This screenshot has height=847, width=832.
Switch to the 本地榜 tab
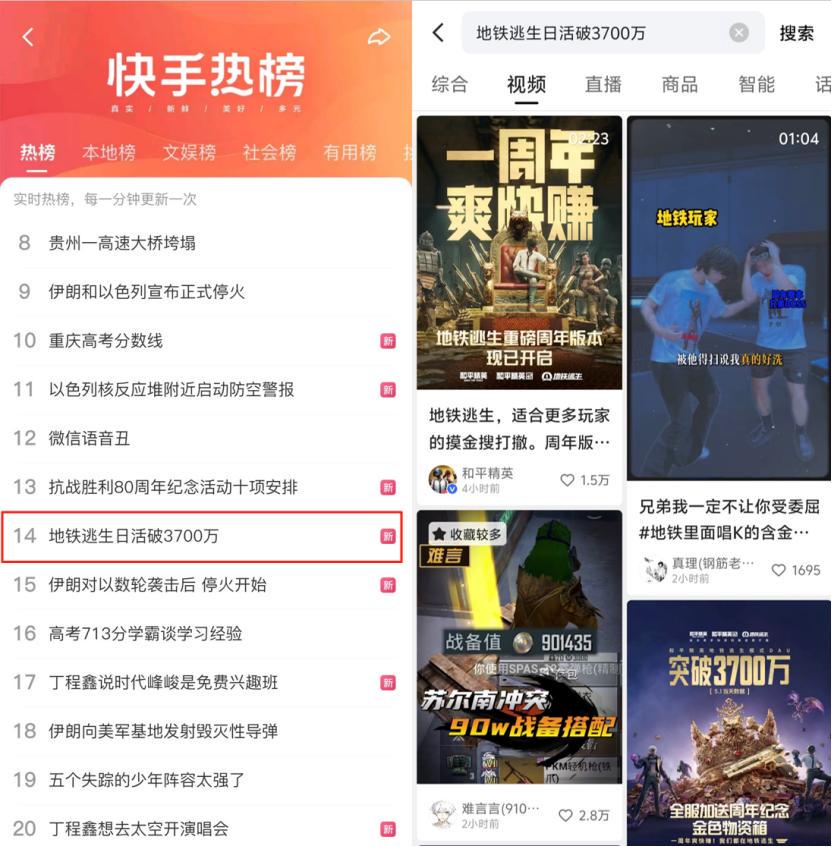pyautogui.click(x=109, y=152)
